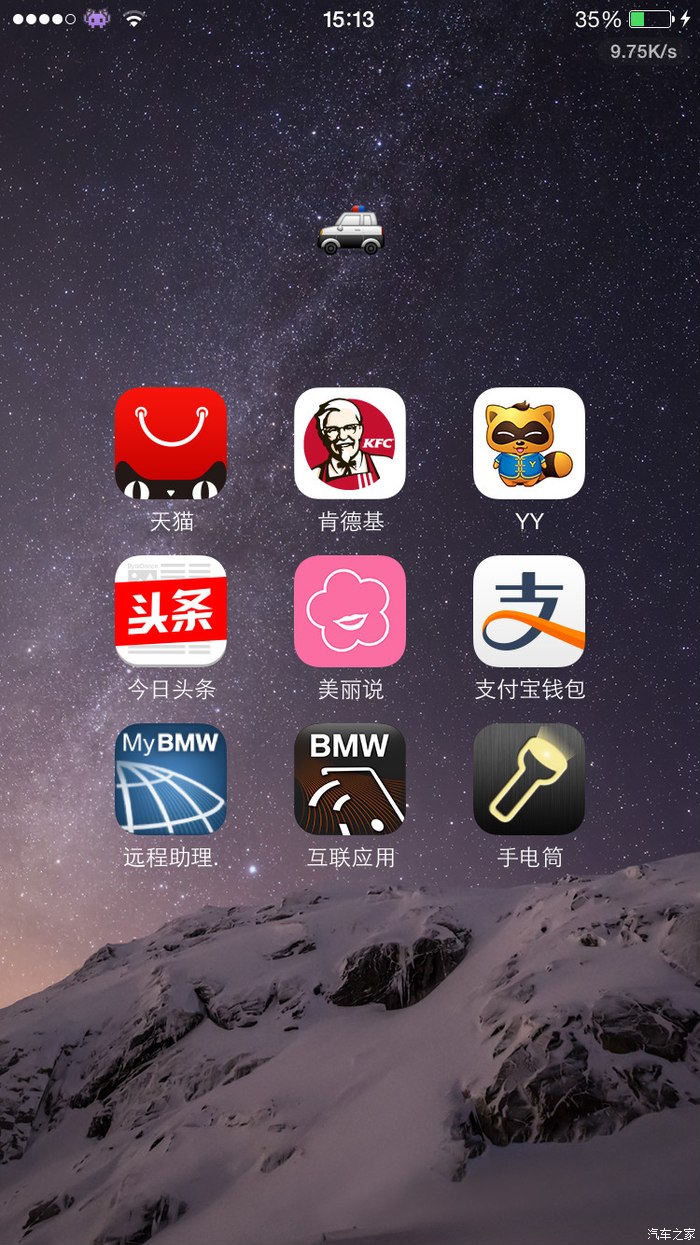The width and height of the screenshot is (700, 1245).
Task: Launch BMW 互联应用 app
Action: (350, 779)
